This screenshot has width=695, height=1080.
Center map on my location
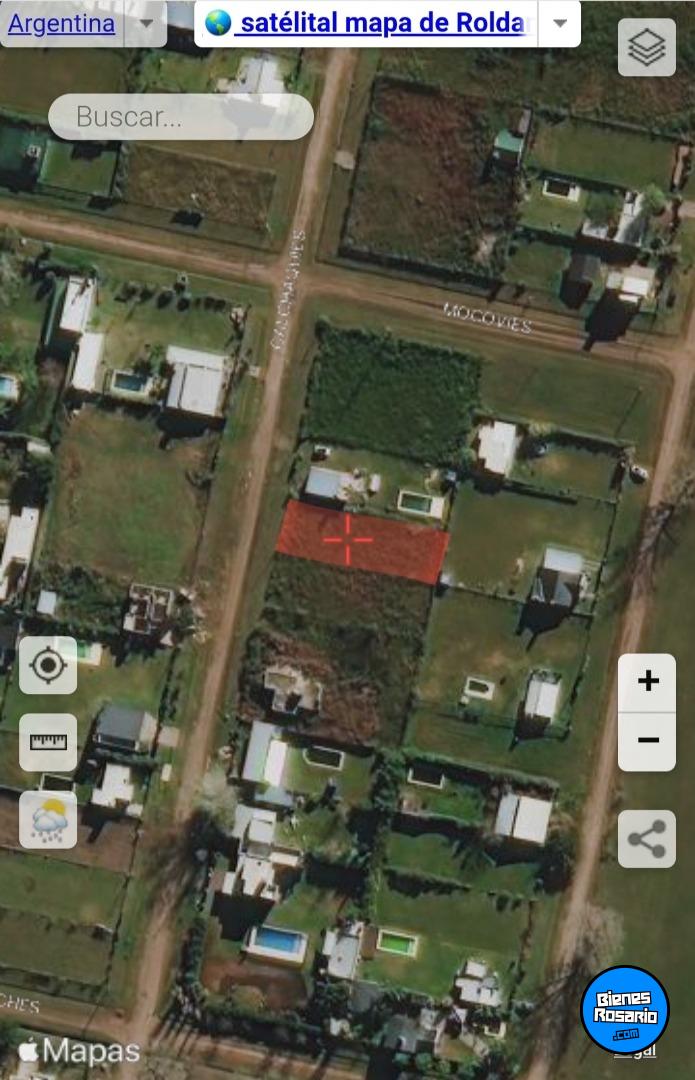pyautogui.click(x=48, y=666)
